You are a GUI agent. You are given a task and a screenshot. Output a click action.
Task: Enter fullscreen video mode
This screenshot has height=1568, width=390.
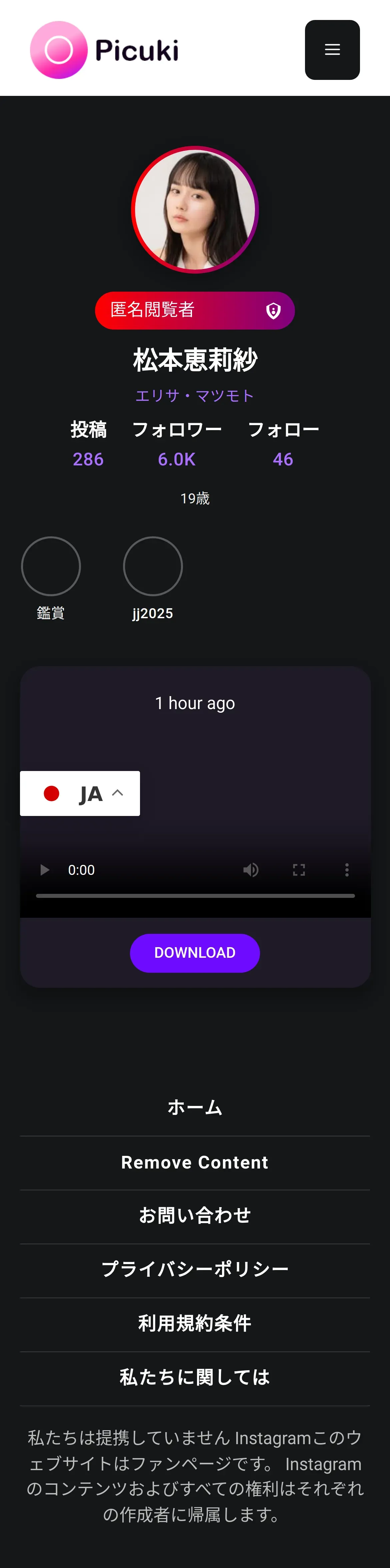pos(299,870)
